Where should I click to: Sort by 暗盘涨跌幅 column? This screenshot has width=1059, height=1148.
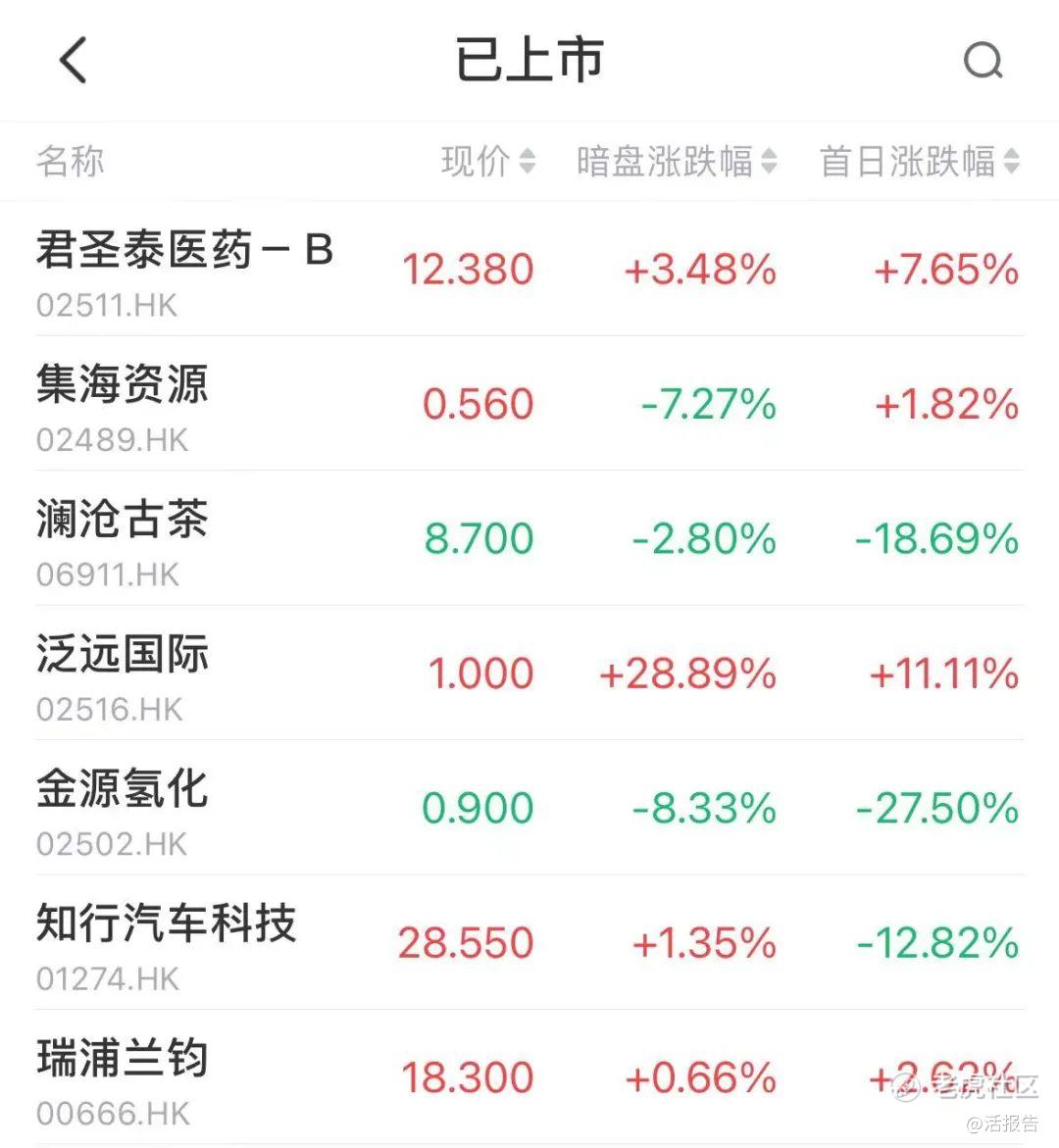click(676, 162)
